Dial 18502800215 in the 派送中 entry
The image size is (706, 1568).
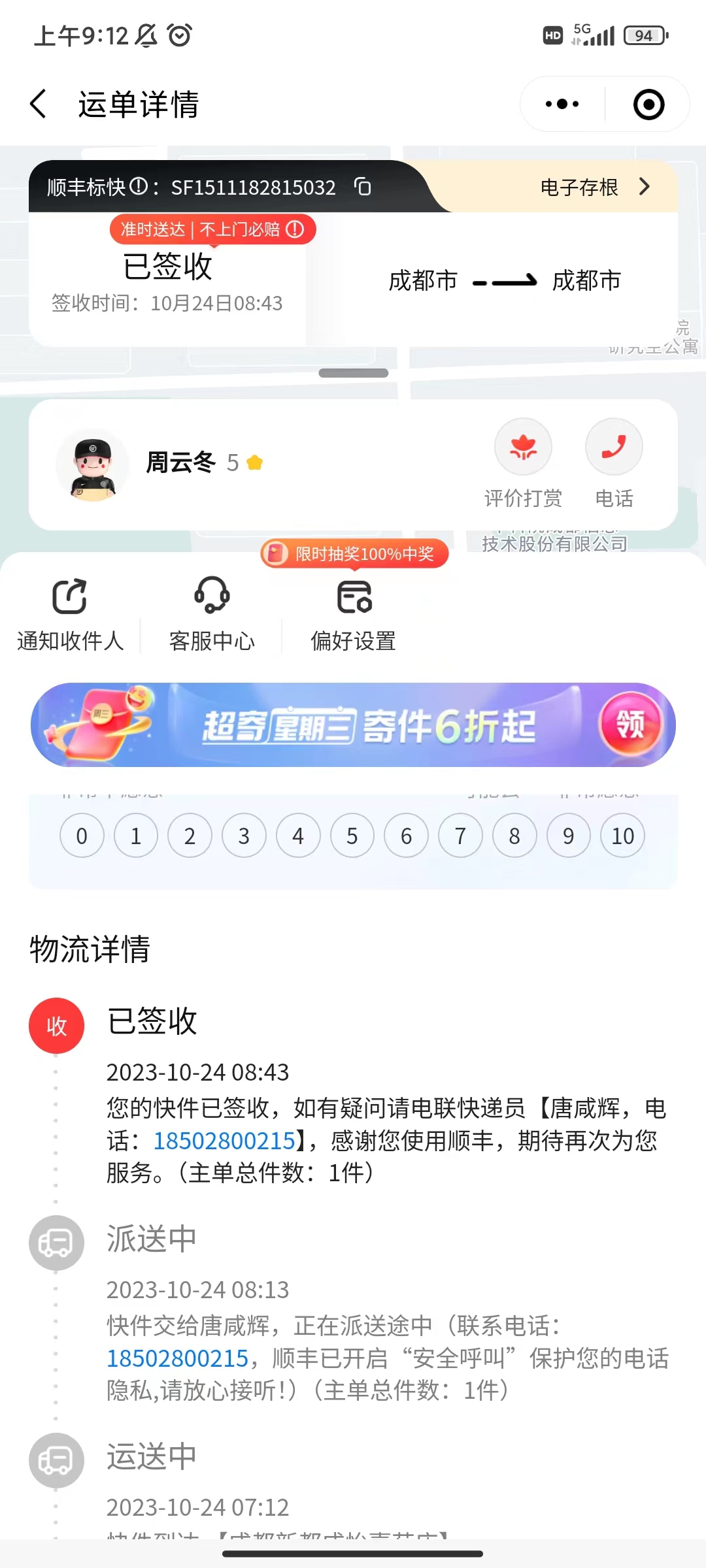178,1358
